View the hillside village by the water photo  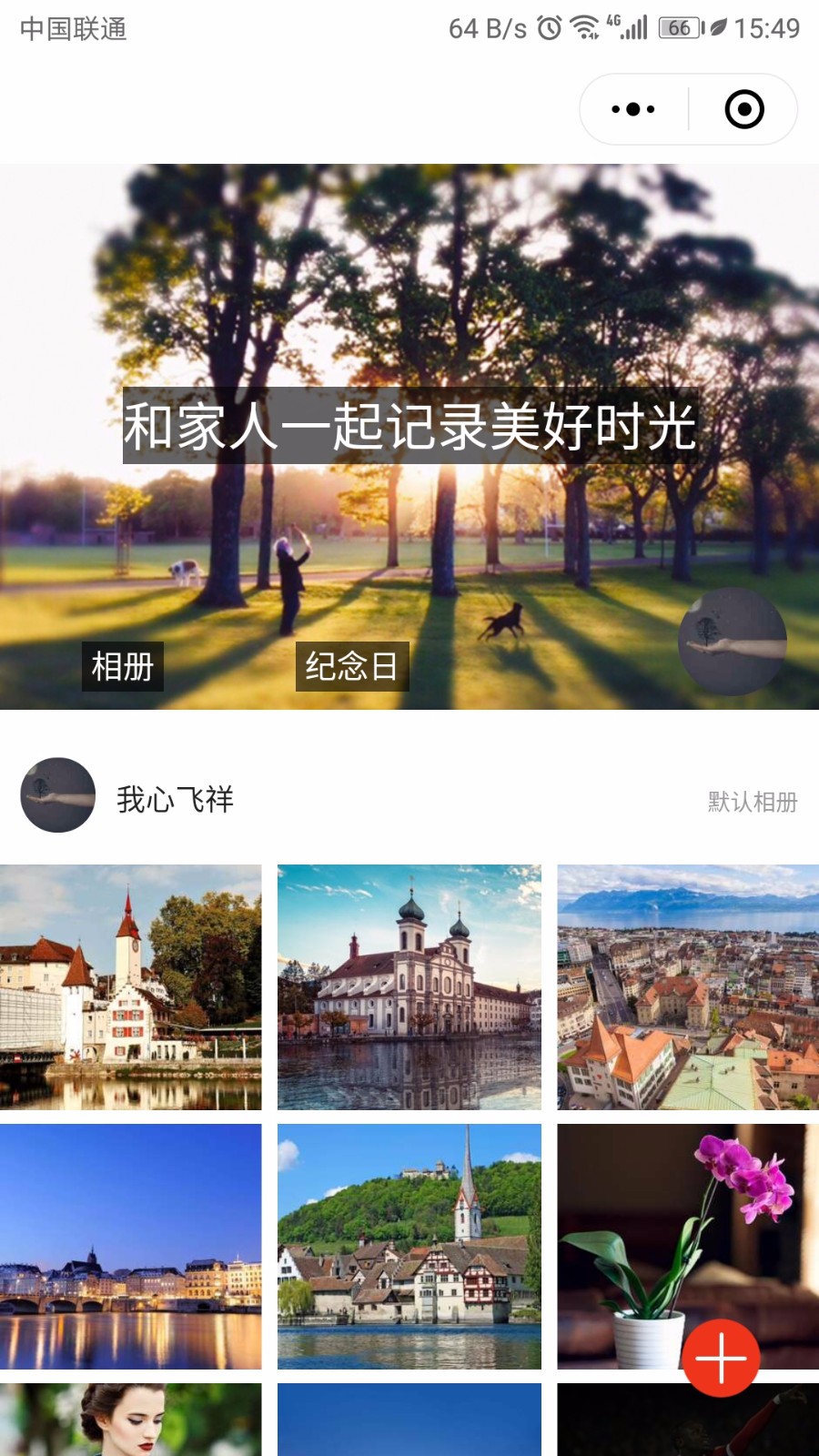click(409, 1247)
